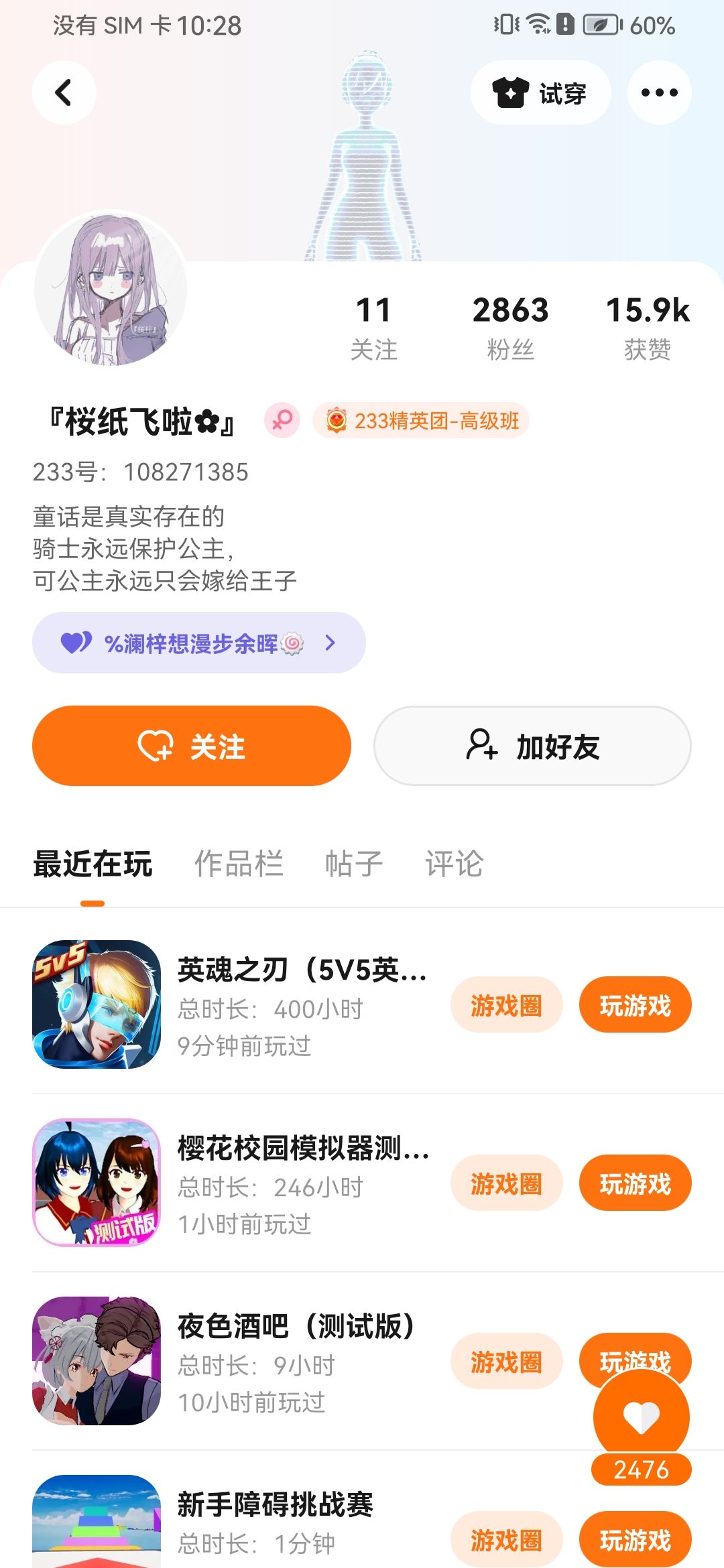The width and height of the screenshot is (724, 1568).
Task: Open the 233精英团-高级班 badge
Action: coord(421,421)
